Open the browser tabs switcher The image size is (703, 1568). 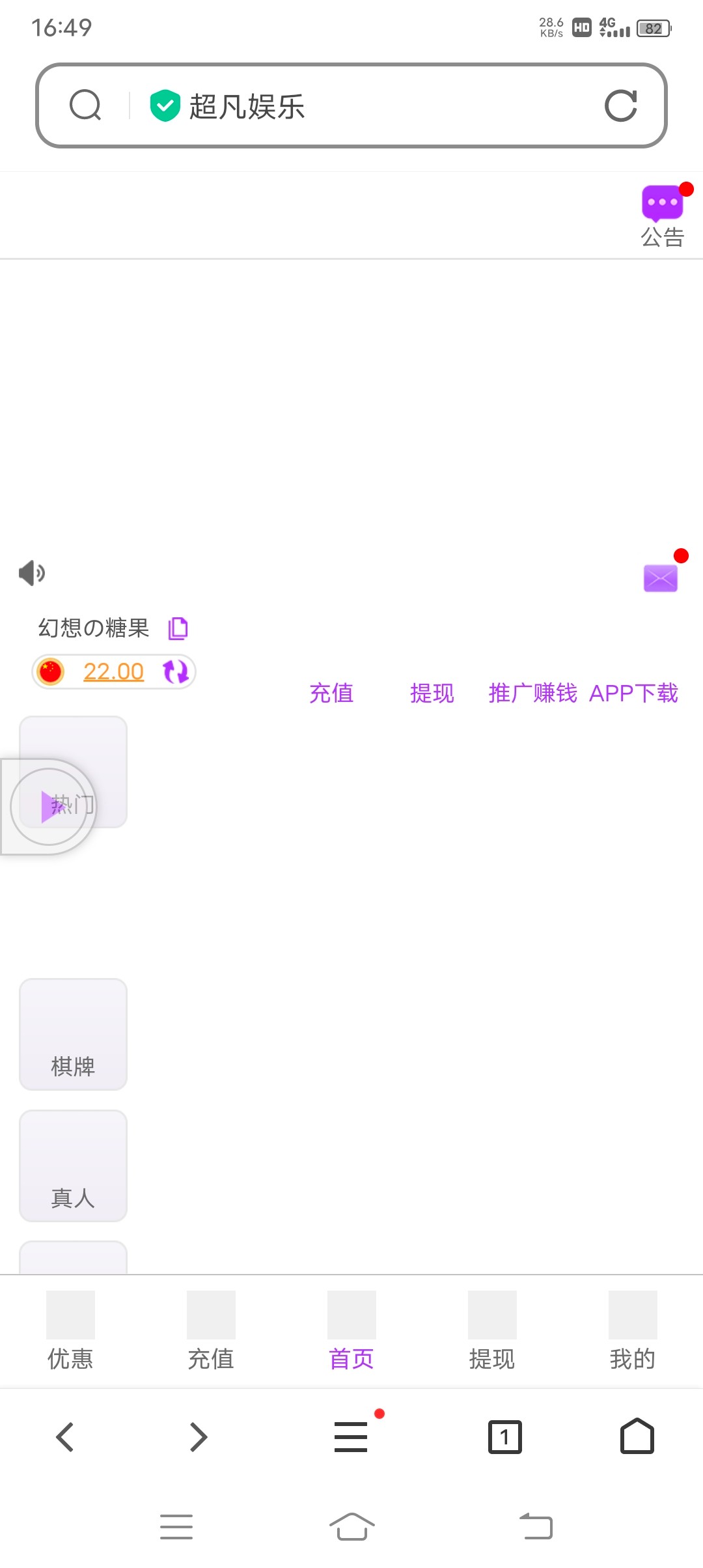click(505, 1436)
